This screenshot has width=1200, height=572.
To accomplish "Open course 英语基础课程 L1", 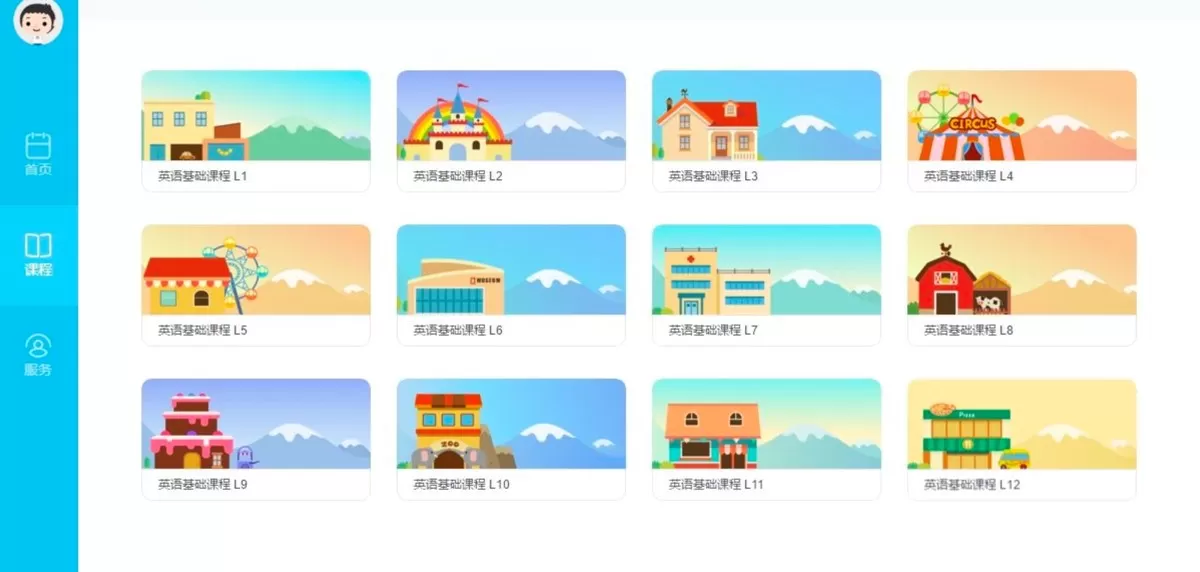I will point(255,130).
